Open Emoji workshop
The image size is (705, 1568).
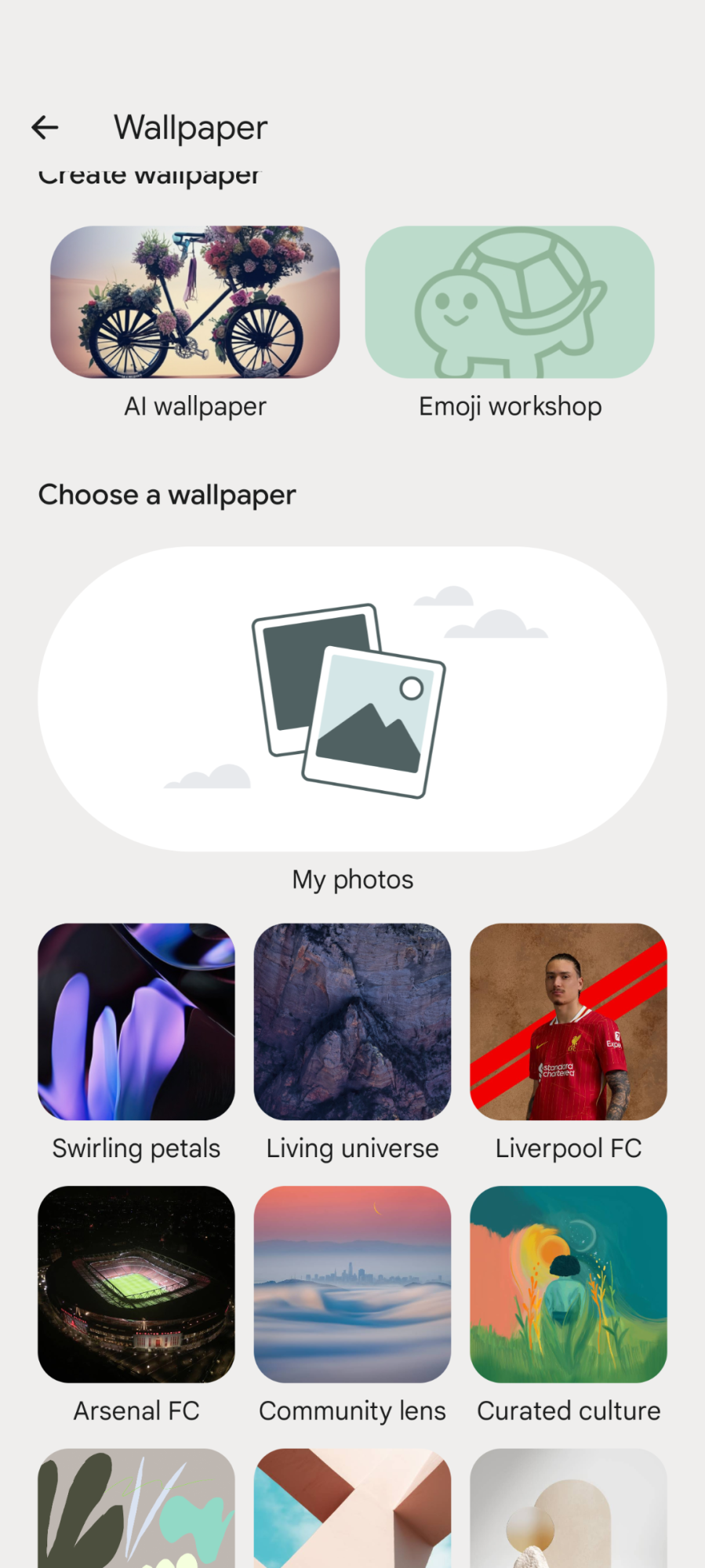click(x=510, y=302)
